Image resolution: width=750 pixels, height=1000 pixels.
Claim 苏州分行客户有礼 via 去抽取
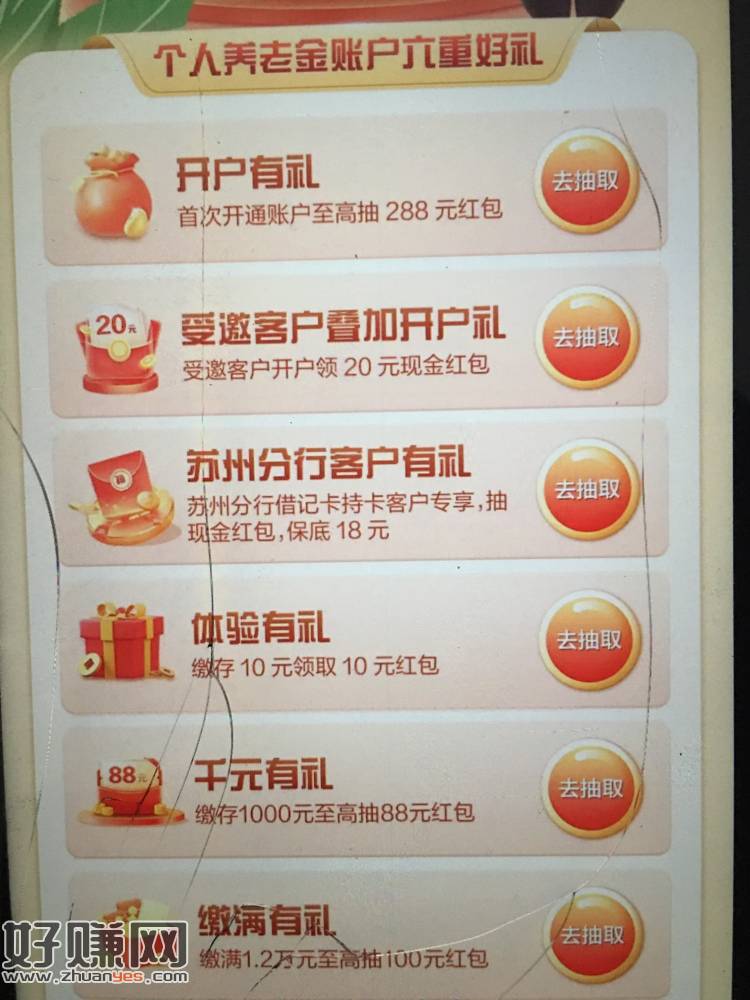pos(588,490)
